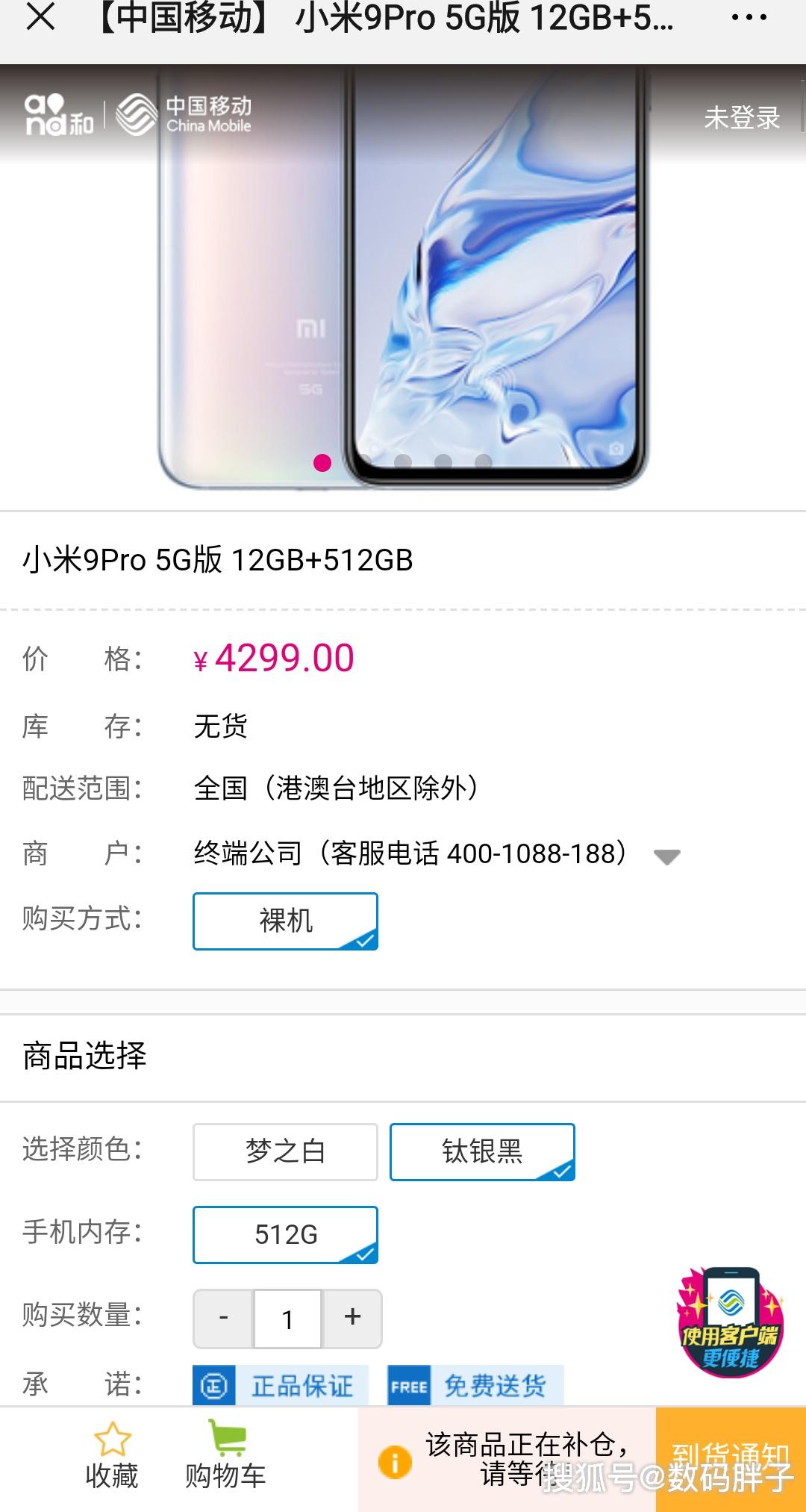Open the 购物车 shopping cart
806x1512 pixels.
pos(225,1456)
